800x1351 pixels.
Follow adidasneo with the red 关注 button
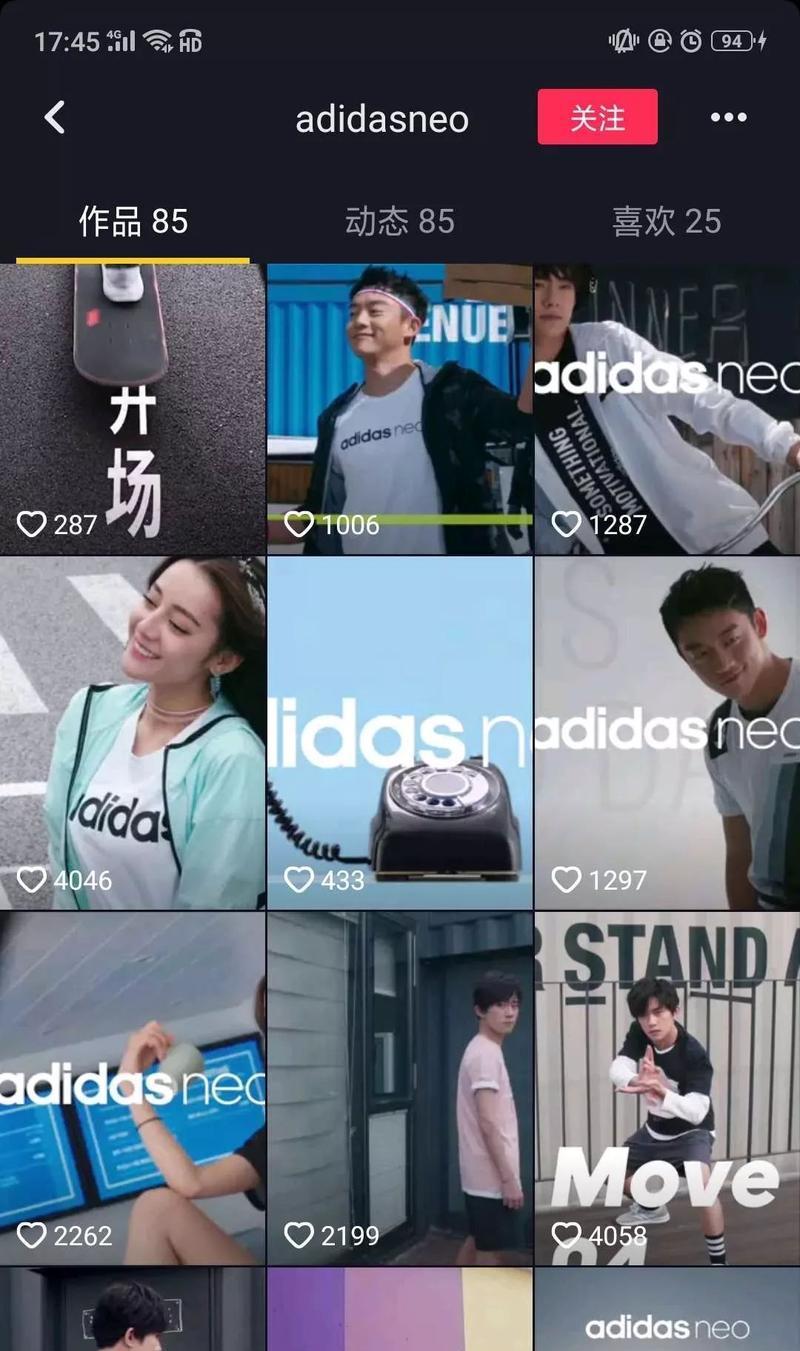click(597, 118)
